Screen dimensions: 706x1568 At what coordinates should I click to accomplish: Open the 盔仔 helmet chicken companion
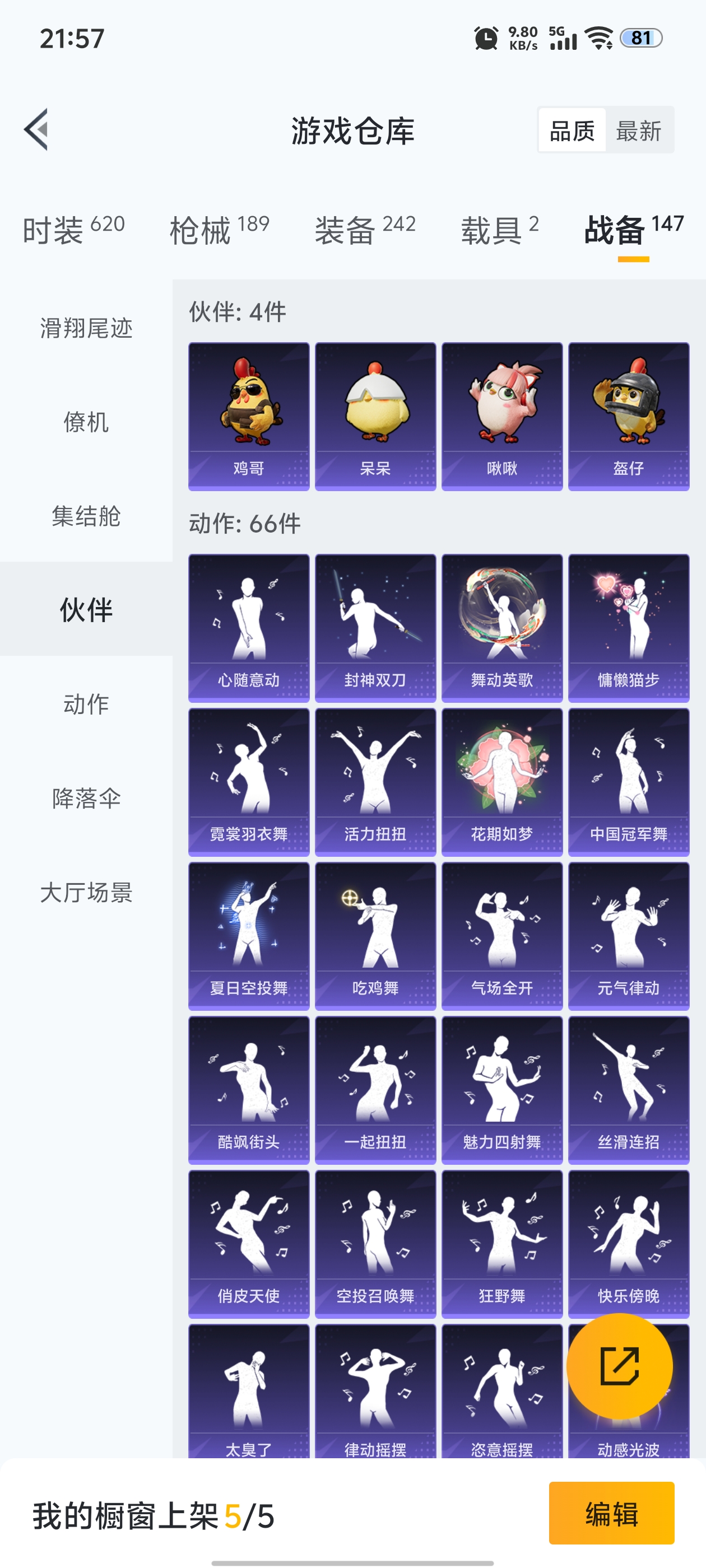tap(628, 414)
